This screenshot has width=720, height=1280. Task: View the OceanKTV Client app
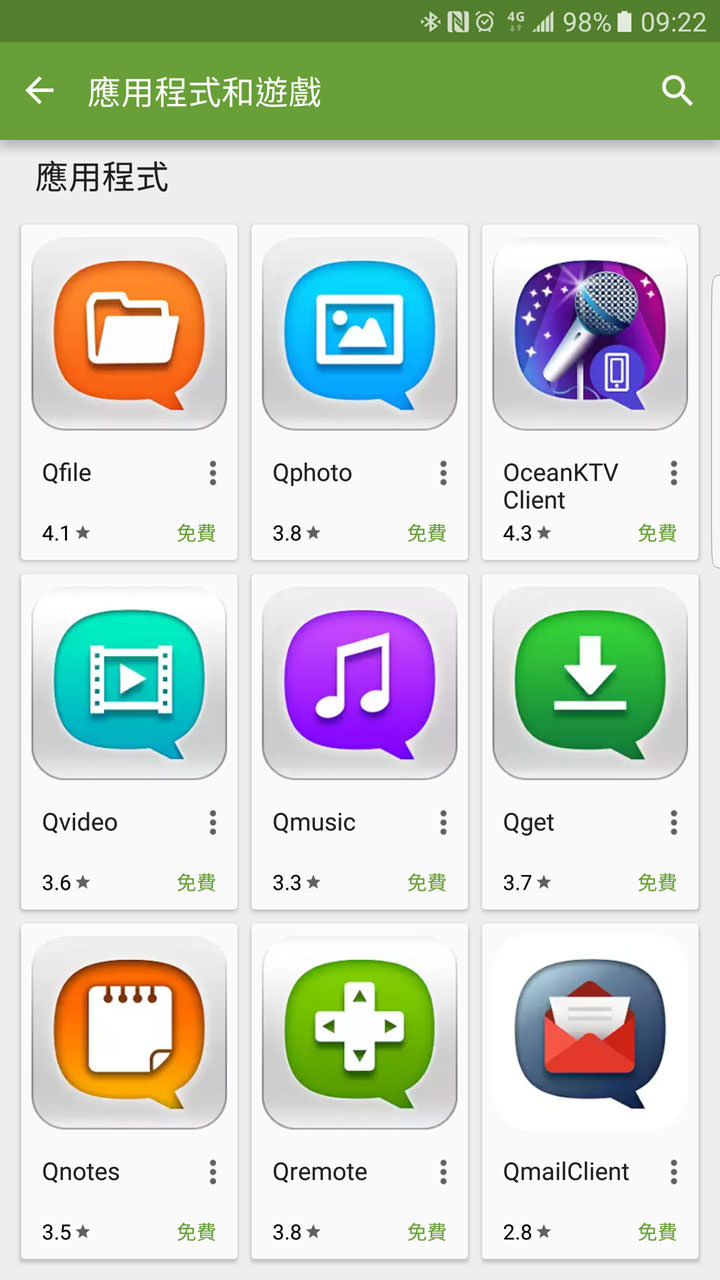589,335
